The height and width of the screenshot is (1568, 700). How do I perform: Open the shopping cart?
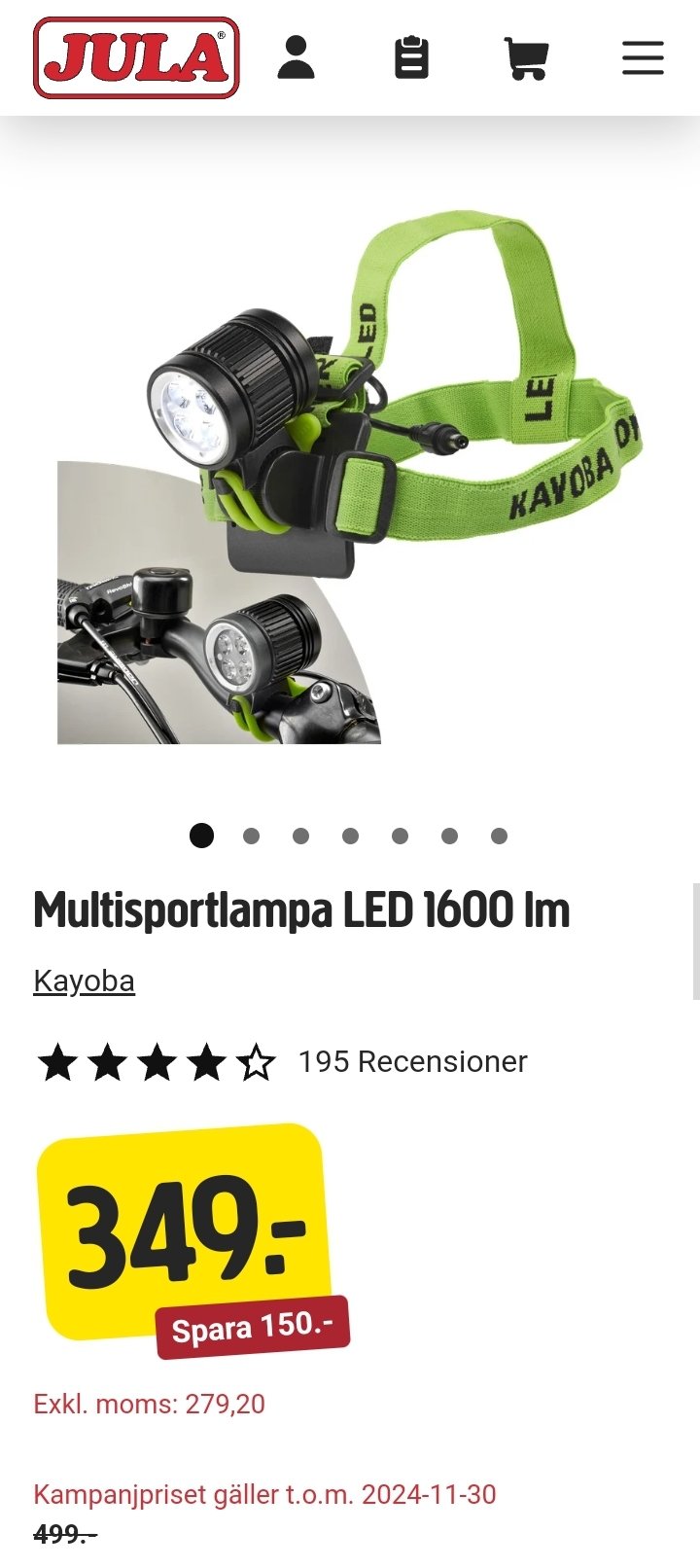point(526,58)
